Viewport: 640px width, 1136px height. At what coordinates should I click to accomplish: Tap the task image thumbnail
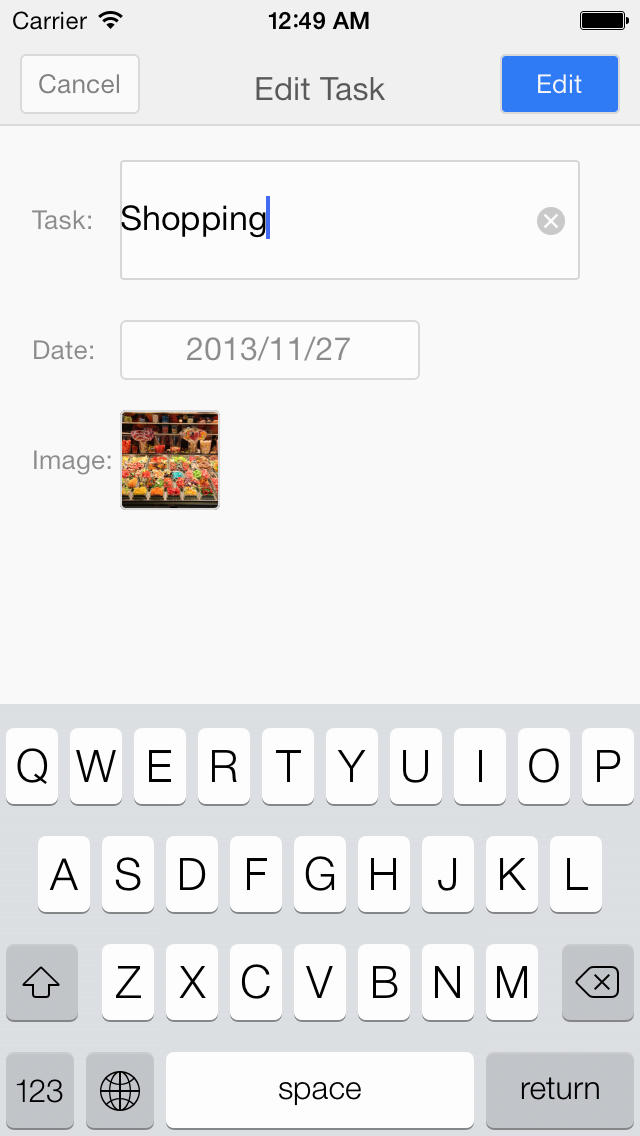[x=170, y=460]
